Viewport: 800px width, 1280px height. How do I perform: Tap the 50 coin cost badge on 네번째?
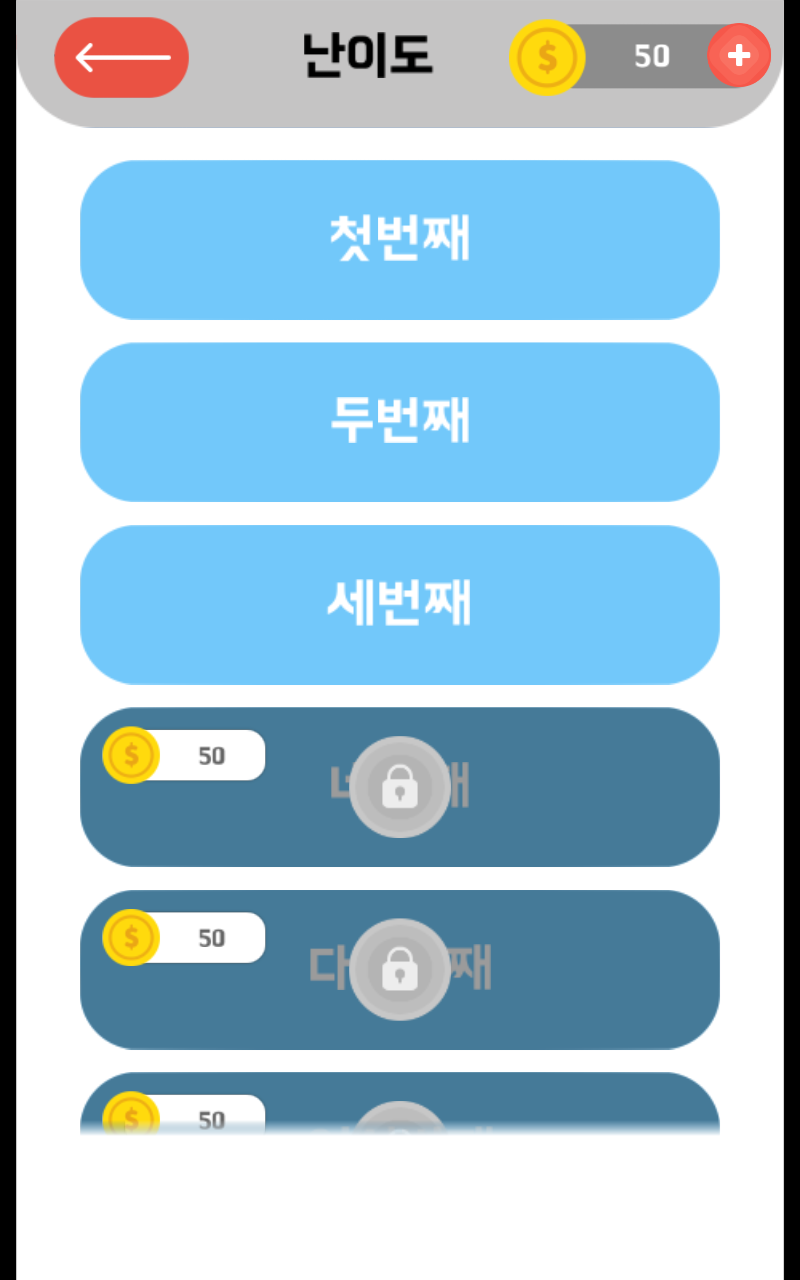pyautogui.click(x=183, y=755)
